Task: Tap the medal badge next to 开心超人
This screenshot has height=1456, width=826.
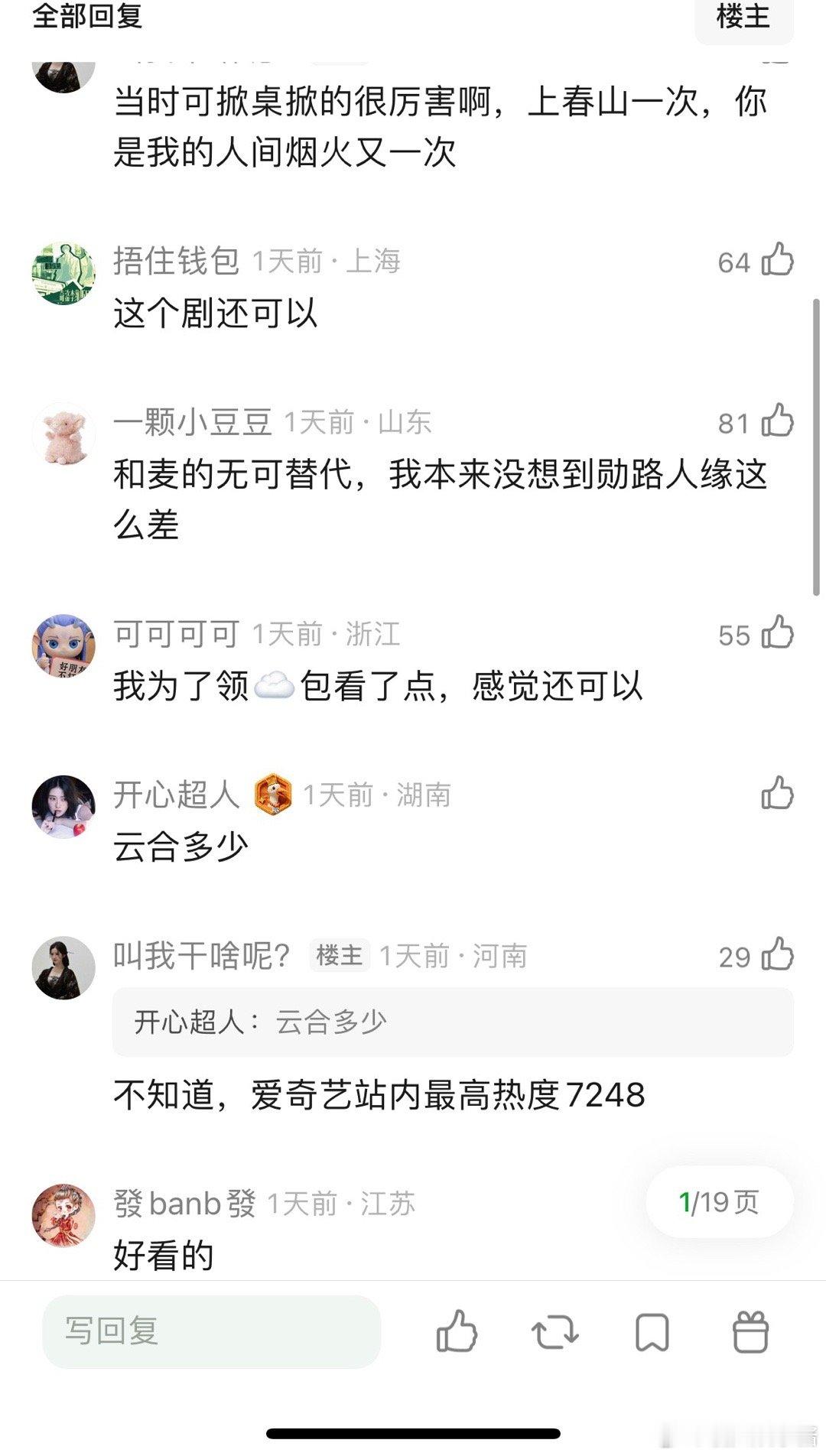Action: (x=272, y=795)
